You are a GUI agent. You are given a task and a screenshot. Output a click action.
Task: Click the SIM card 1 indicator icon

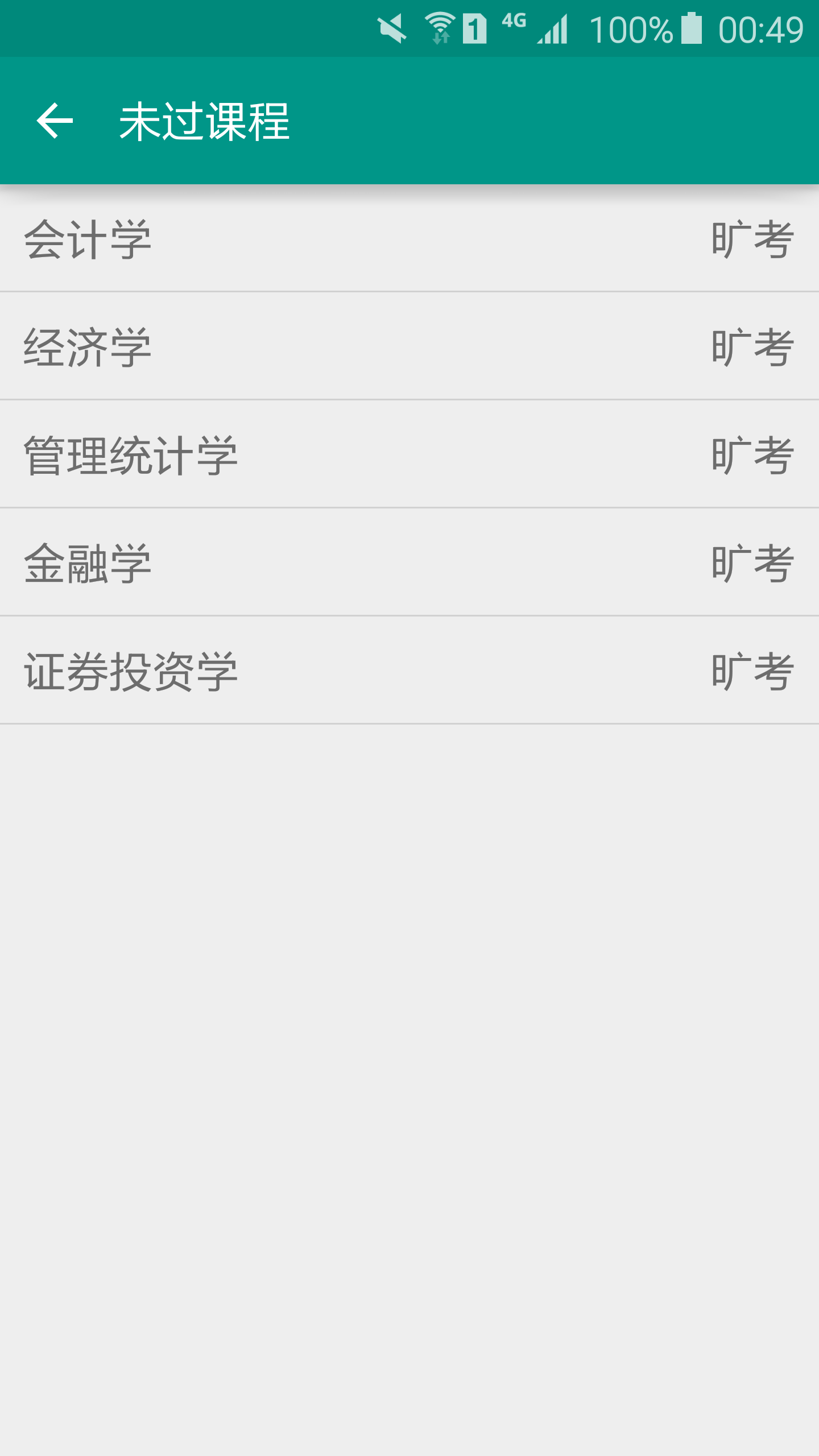click(475, 28)
